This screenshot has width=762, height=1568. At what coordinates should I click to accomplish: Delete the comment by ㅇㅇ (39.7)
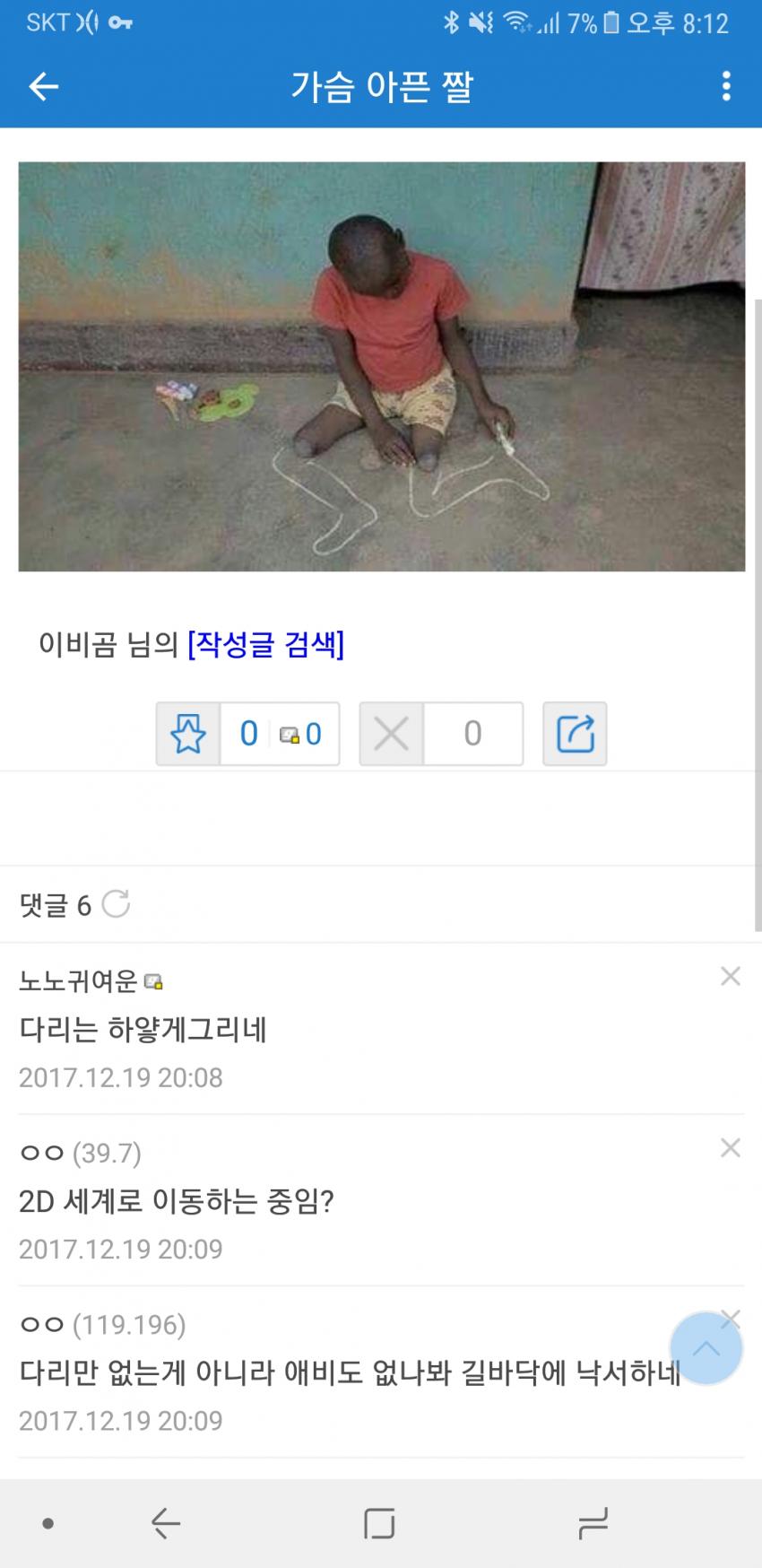(730, 1147)
